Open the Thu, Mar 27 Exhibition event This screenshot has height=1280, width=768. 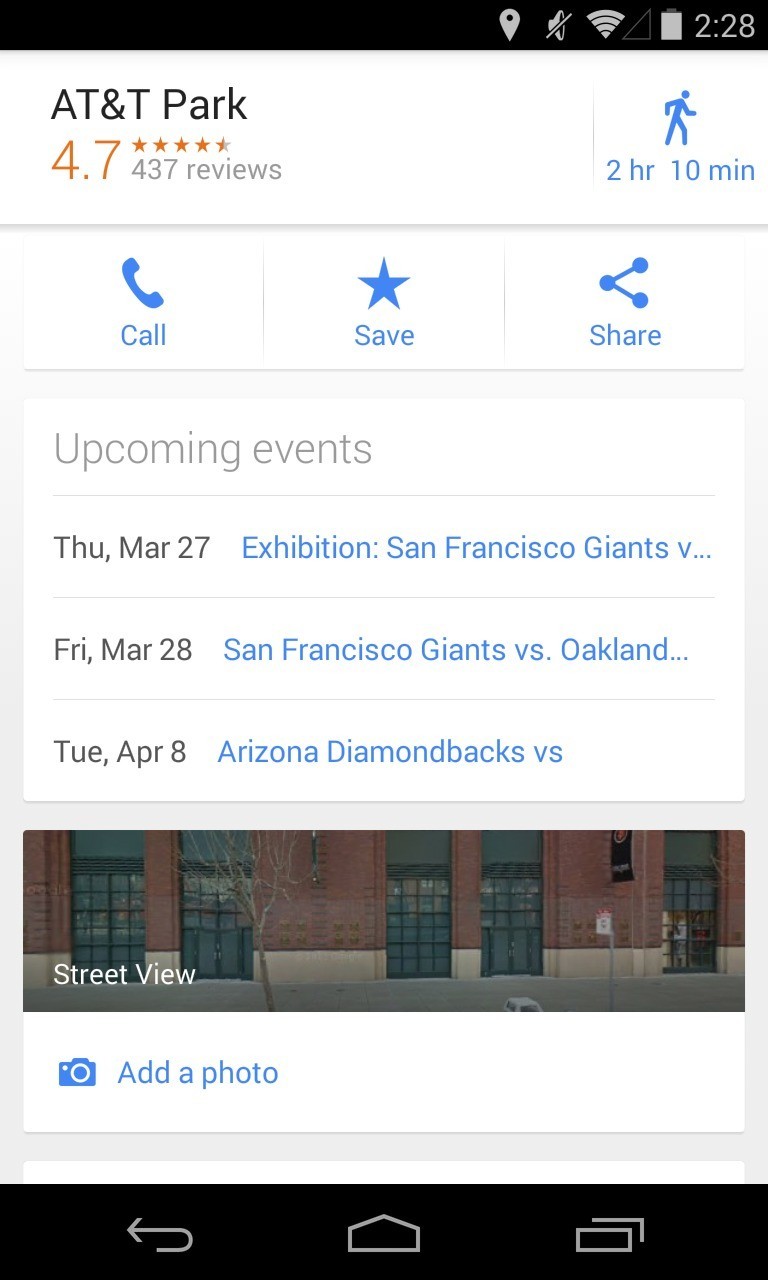(476, 548)
